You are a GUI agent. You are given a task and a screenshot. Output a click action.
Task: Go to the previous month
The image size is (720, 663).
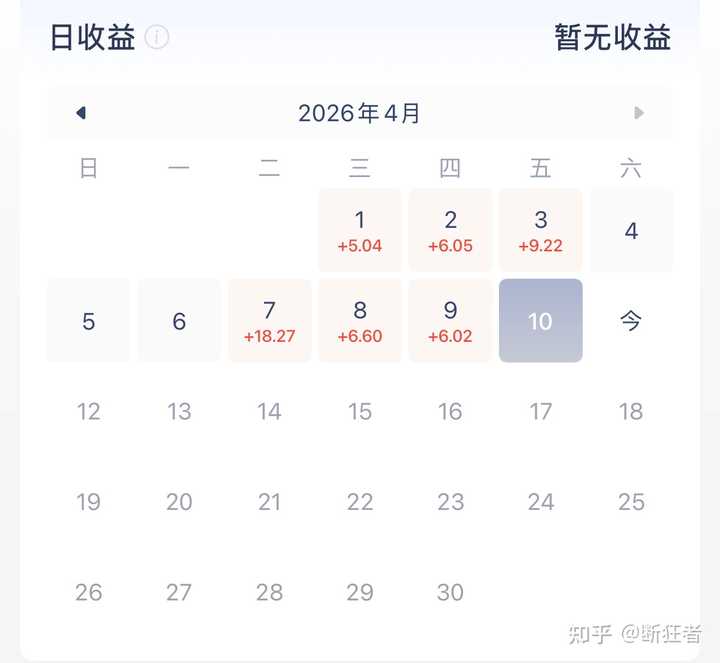(x=81, y=113)
